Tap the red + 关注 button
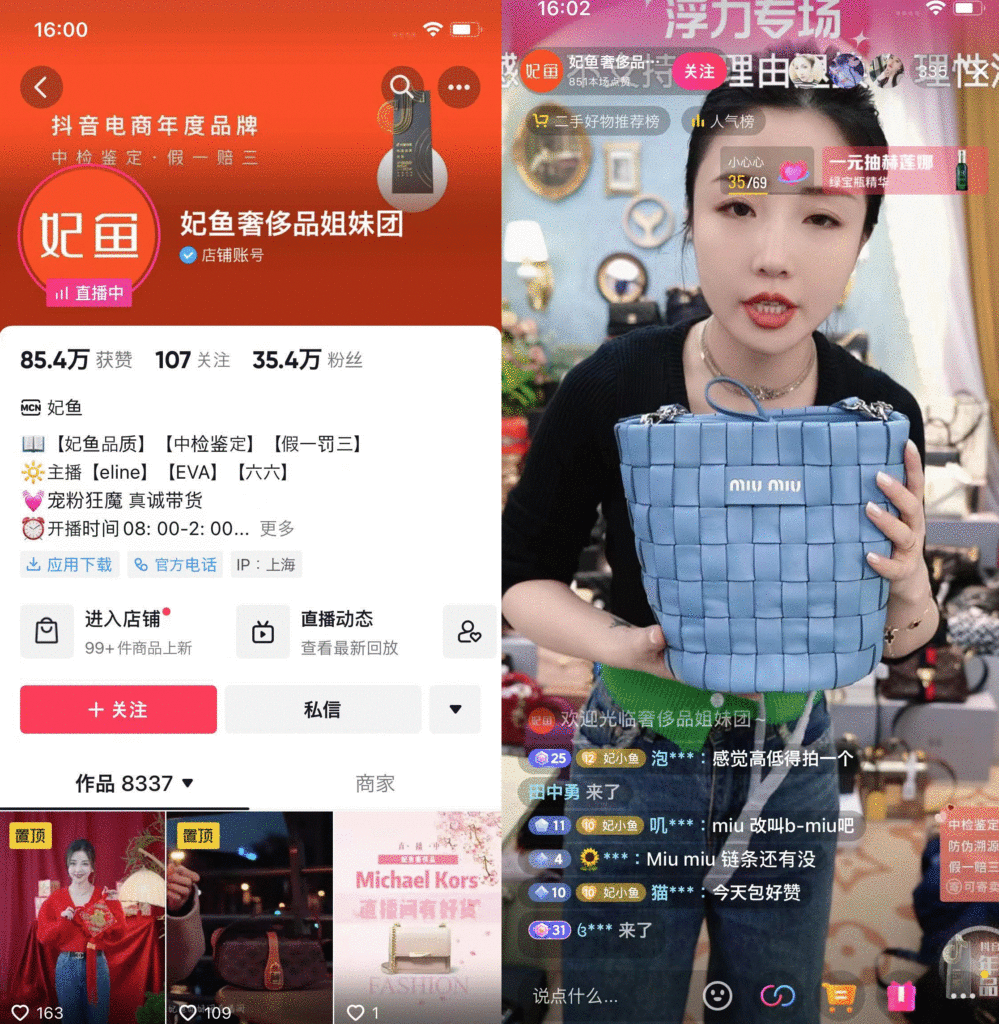 pos(118,710)
